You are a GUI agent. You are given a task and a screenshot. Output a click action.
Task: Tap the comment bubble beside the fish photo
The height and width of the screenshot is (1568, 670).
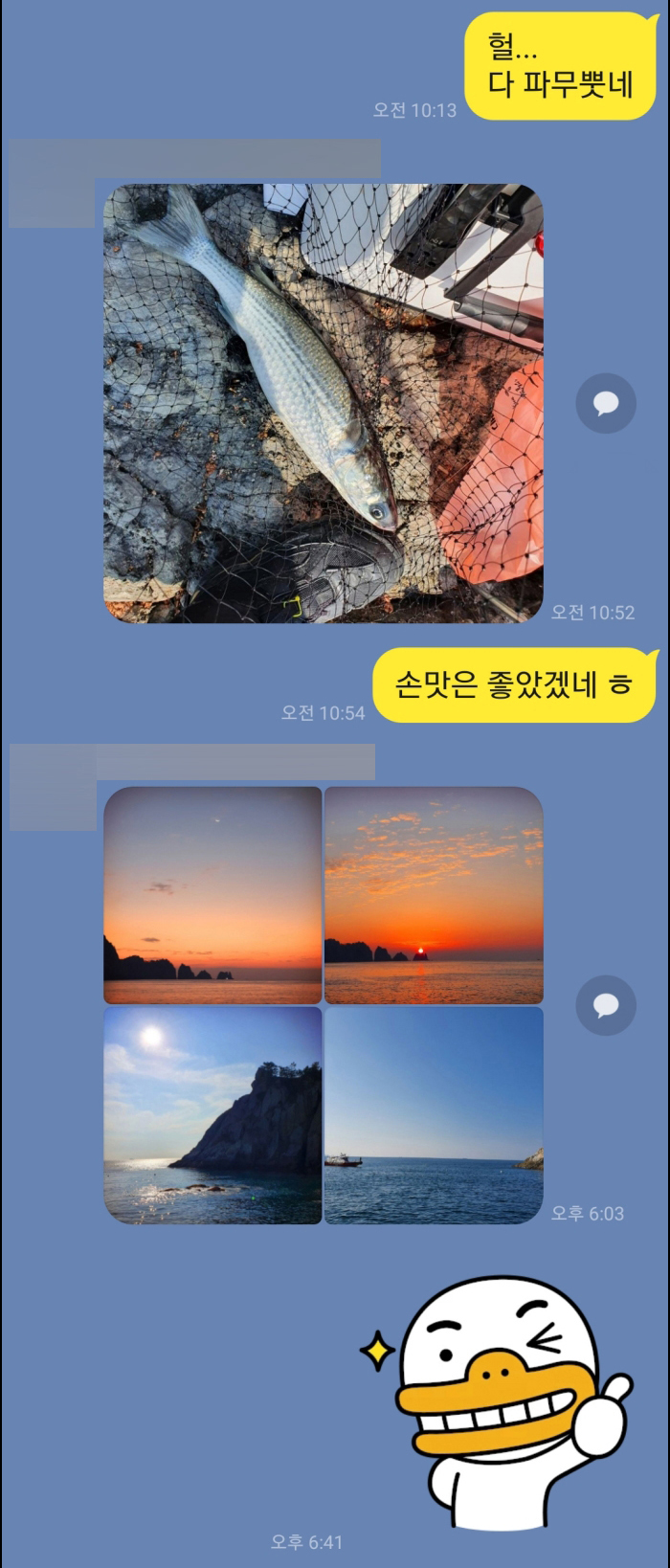(x=605, y=403)
